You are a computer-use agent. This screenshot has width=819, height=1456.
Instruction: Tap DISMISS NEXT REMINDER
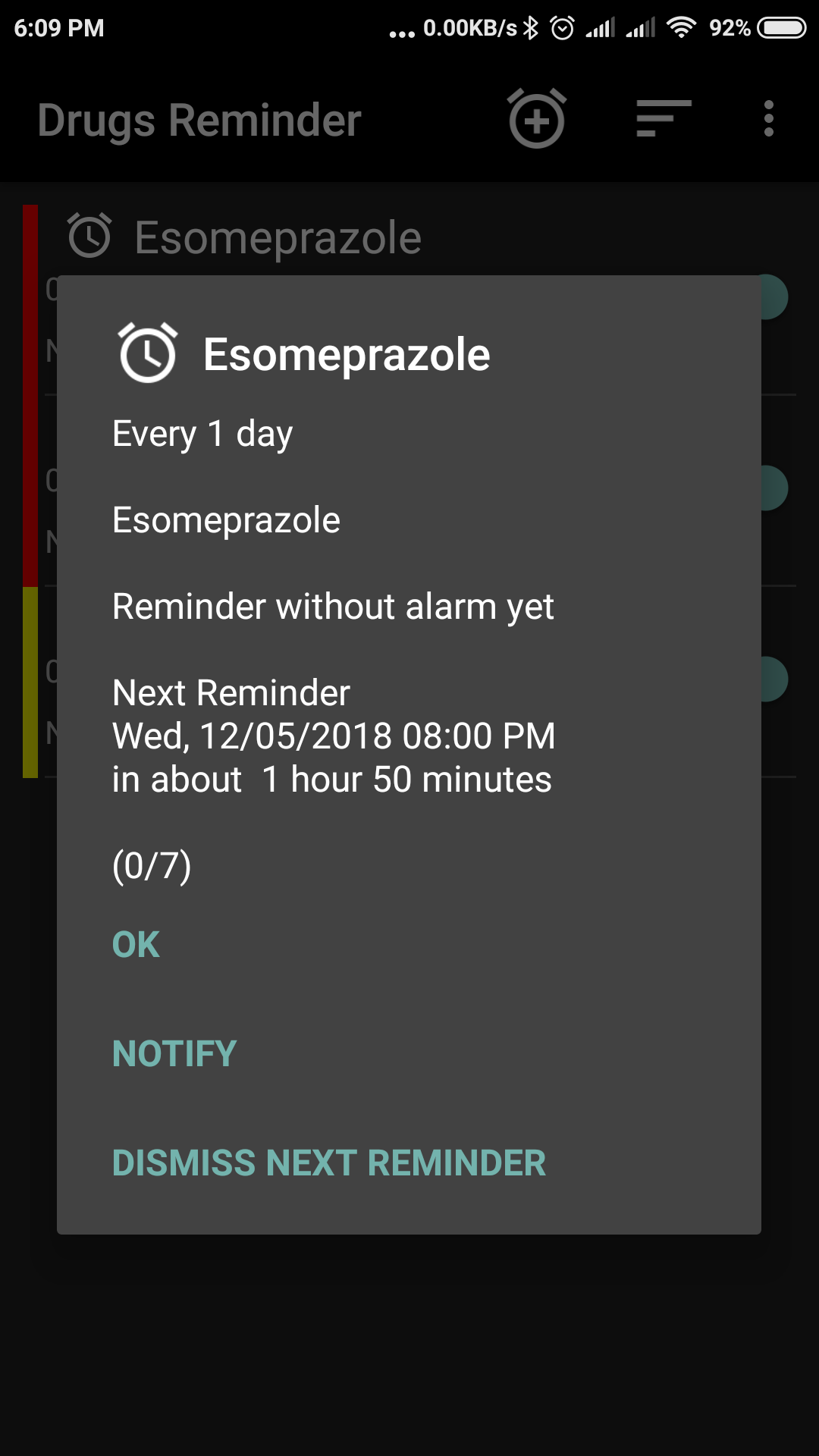(328, 1162)
